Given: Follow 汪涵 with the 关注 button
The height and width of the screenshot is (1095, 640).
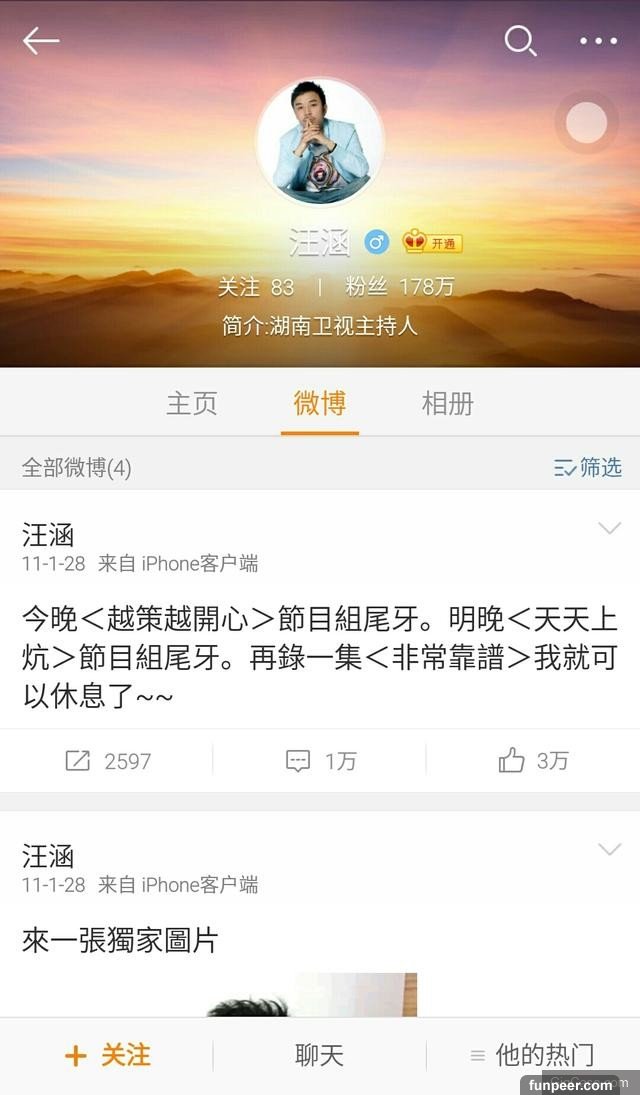Looking at the screenshot, I should tap(107, 1055).
